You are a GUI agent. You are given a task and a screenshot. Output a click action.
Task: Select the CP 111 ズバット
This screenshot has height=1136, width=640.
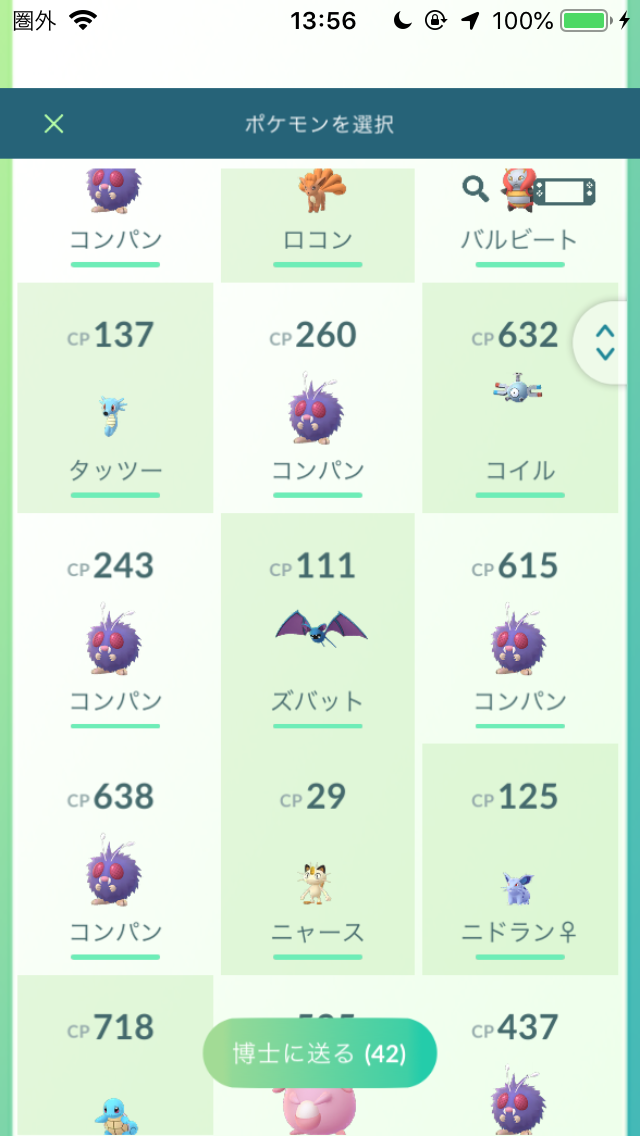coord(317,632)
